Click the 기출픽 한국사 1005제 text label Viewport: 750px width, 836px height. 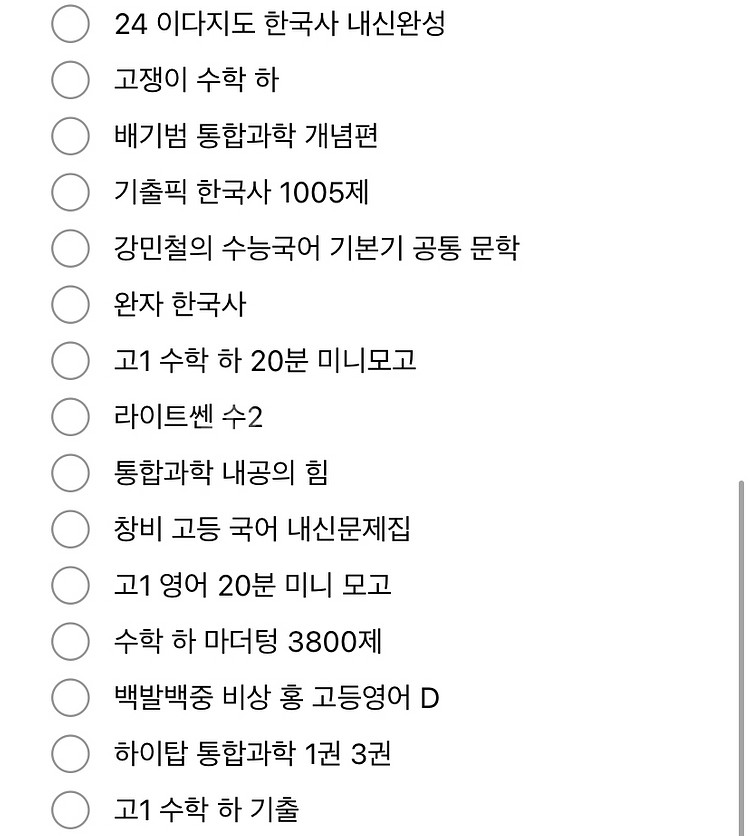240,192
